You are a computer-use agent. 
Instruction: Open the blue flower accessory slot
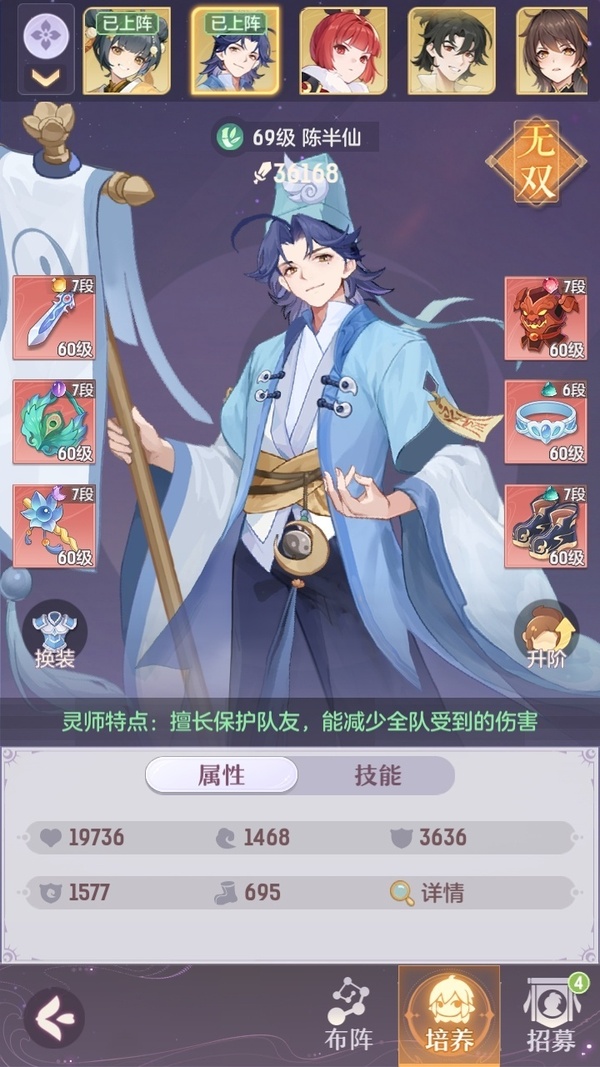coord(54,526)
